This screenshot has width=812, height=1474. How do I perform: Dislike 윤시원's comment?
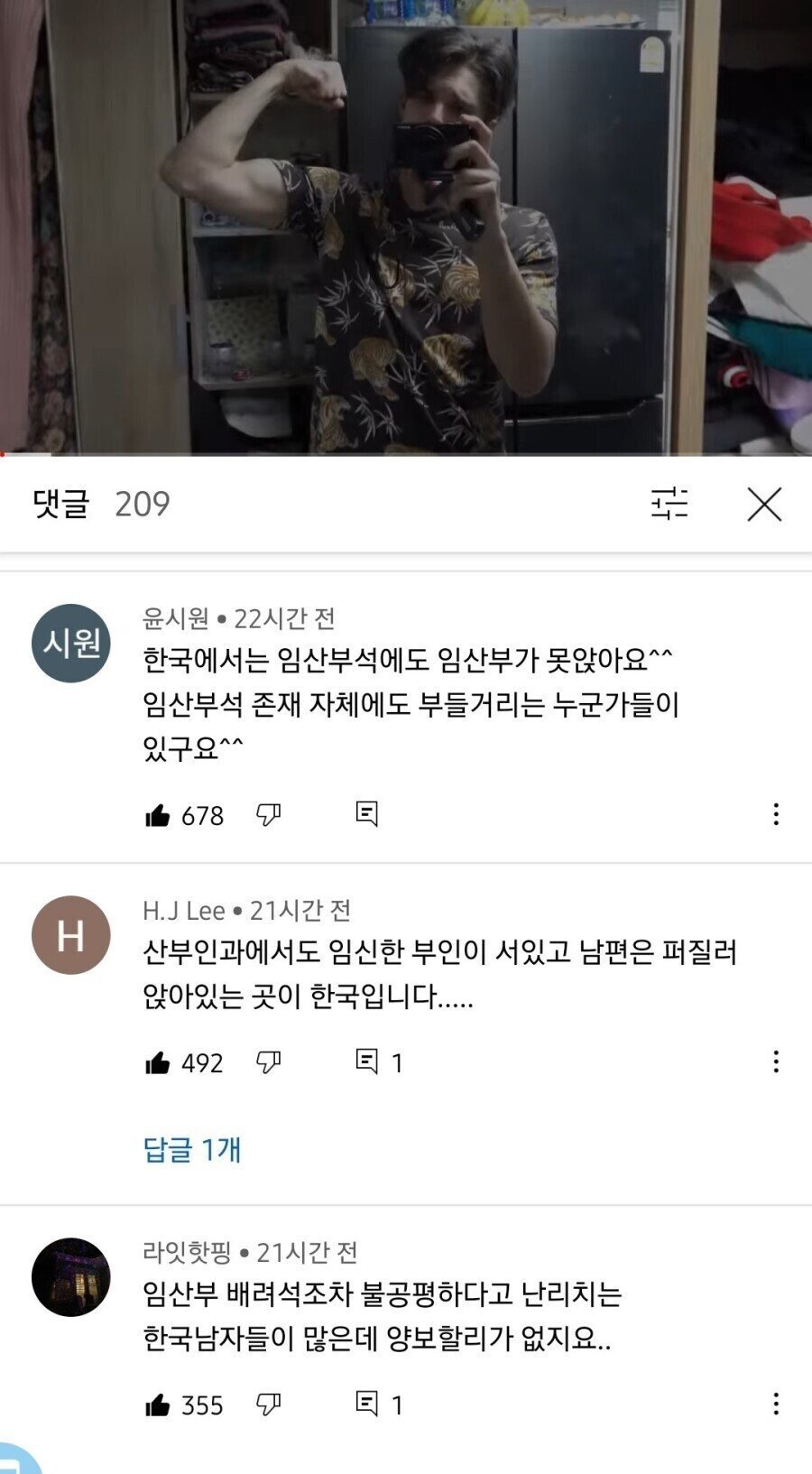click(268, 815)
